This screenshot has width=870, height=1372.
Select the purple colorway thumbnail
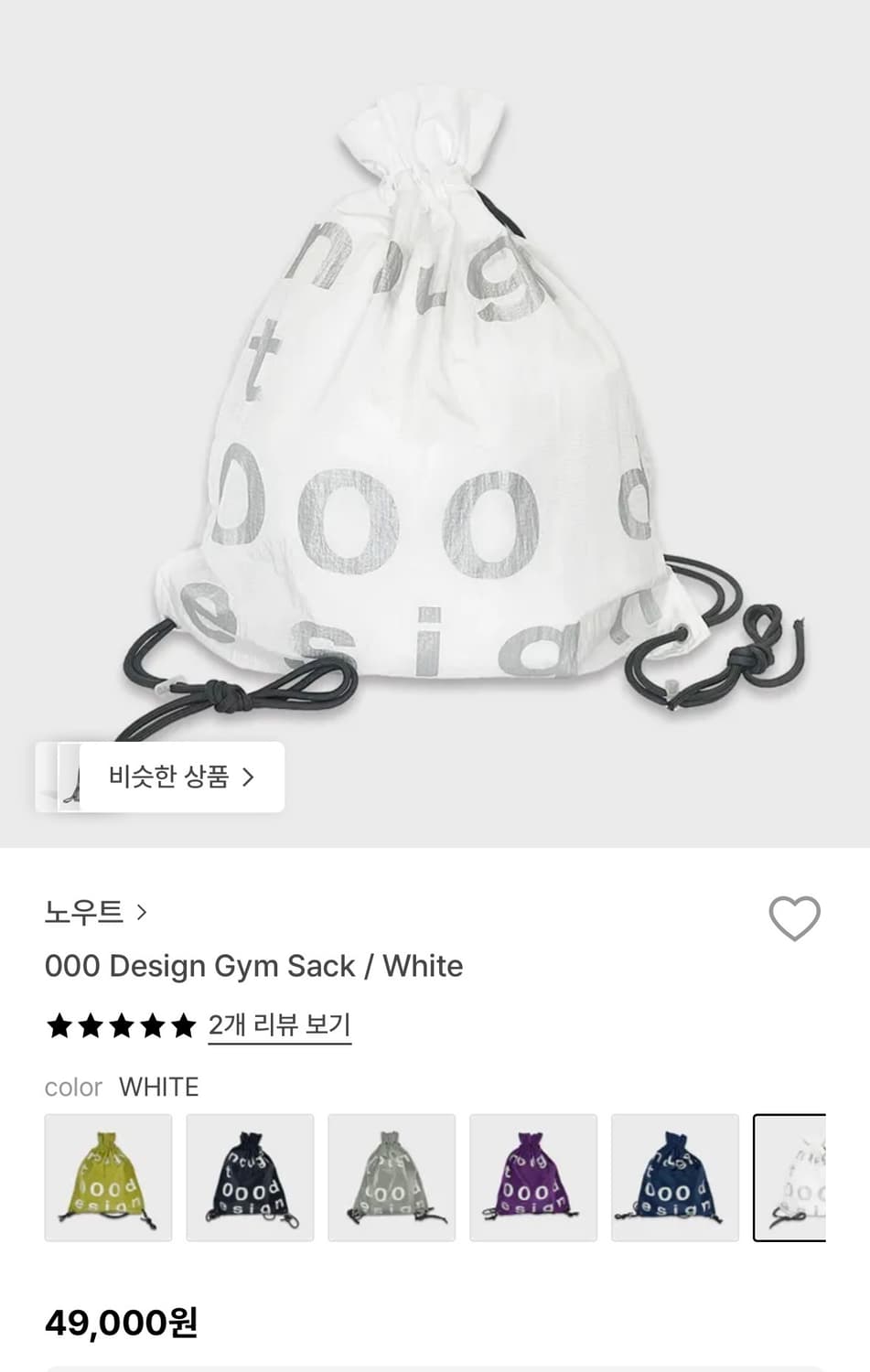point(532,1177)
